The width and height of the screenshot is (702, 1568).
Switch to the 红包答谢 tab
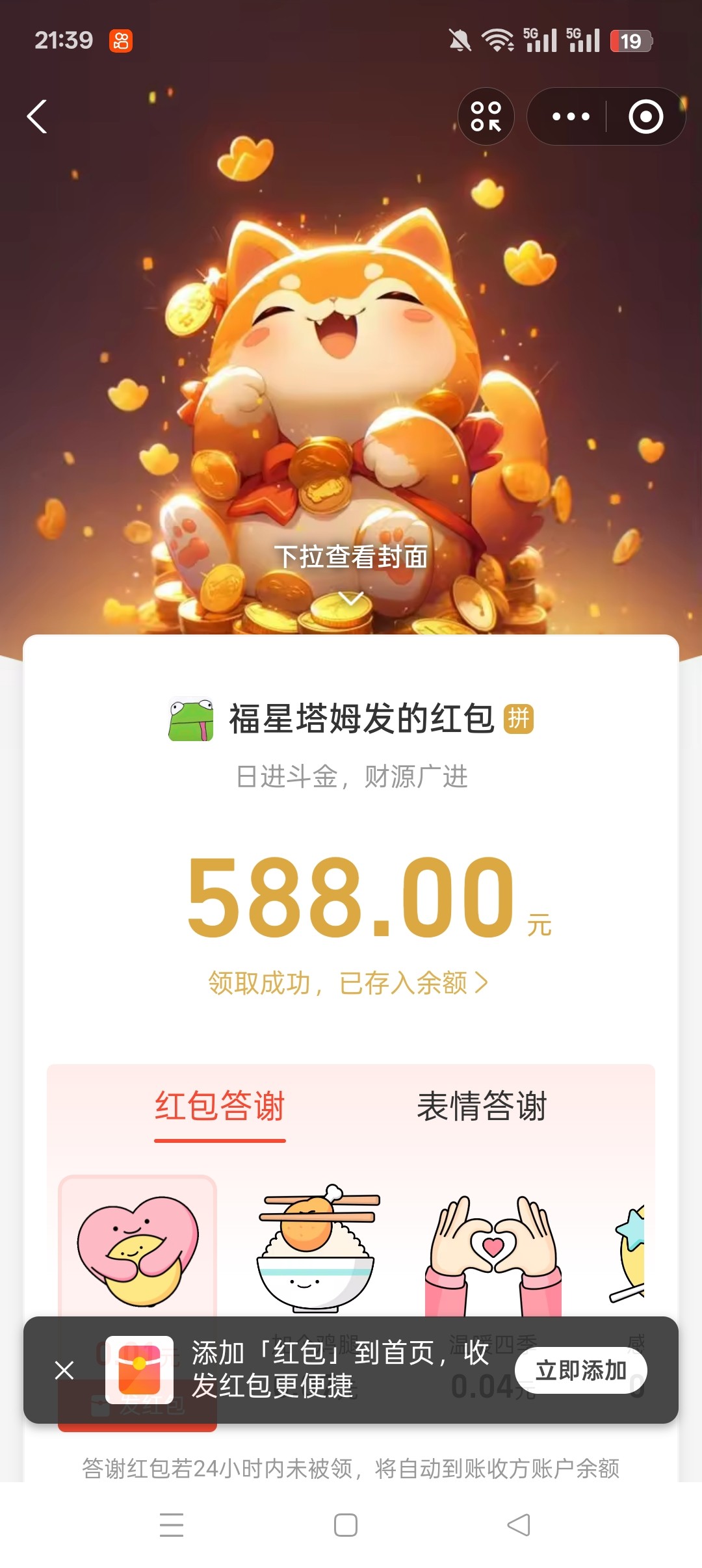[x=220, y=1106]
